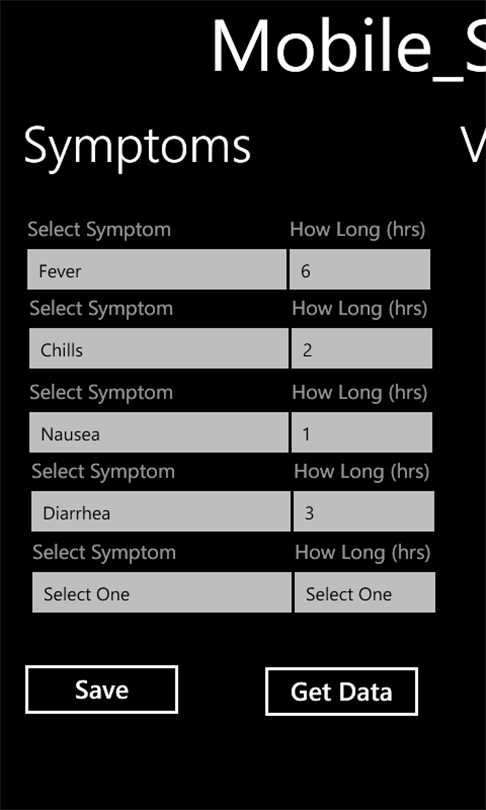Save the entered symptoms
The width and height of the screenshot is (486, 810).
point(102,690)
